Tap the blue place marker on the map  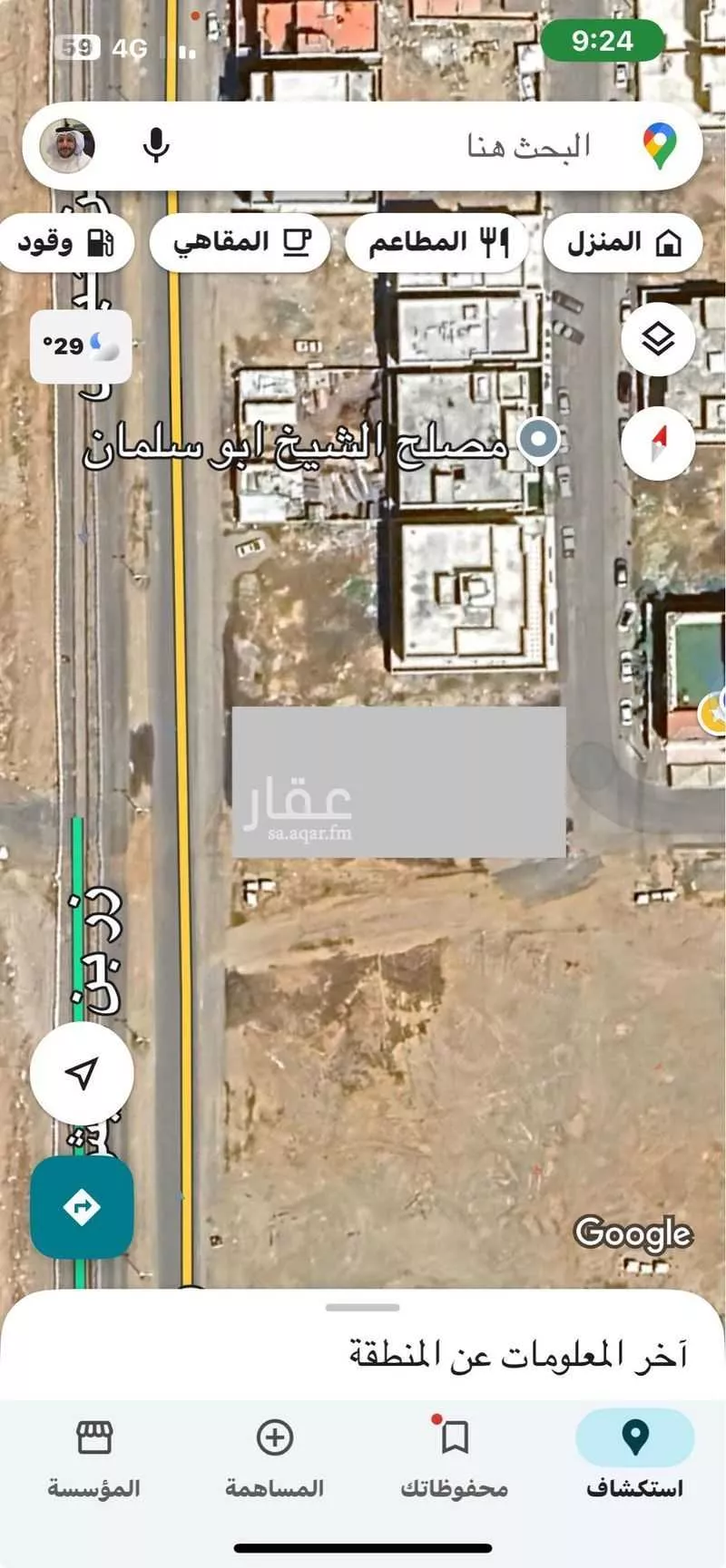pyautogui.click(x=539, y=439)
